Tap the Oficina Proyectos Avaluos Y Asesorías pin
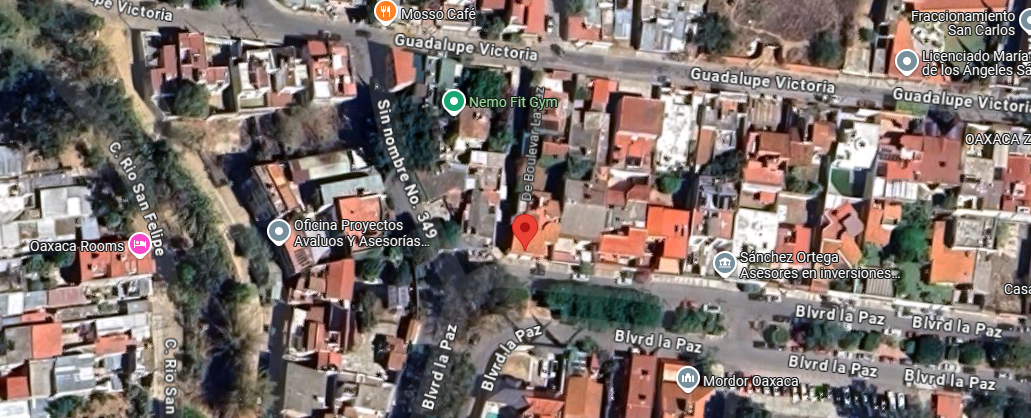The height and width of the screenshot is (418, 1031). (279, 233)
